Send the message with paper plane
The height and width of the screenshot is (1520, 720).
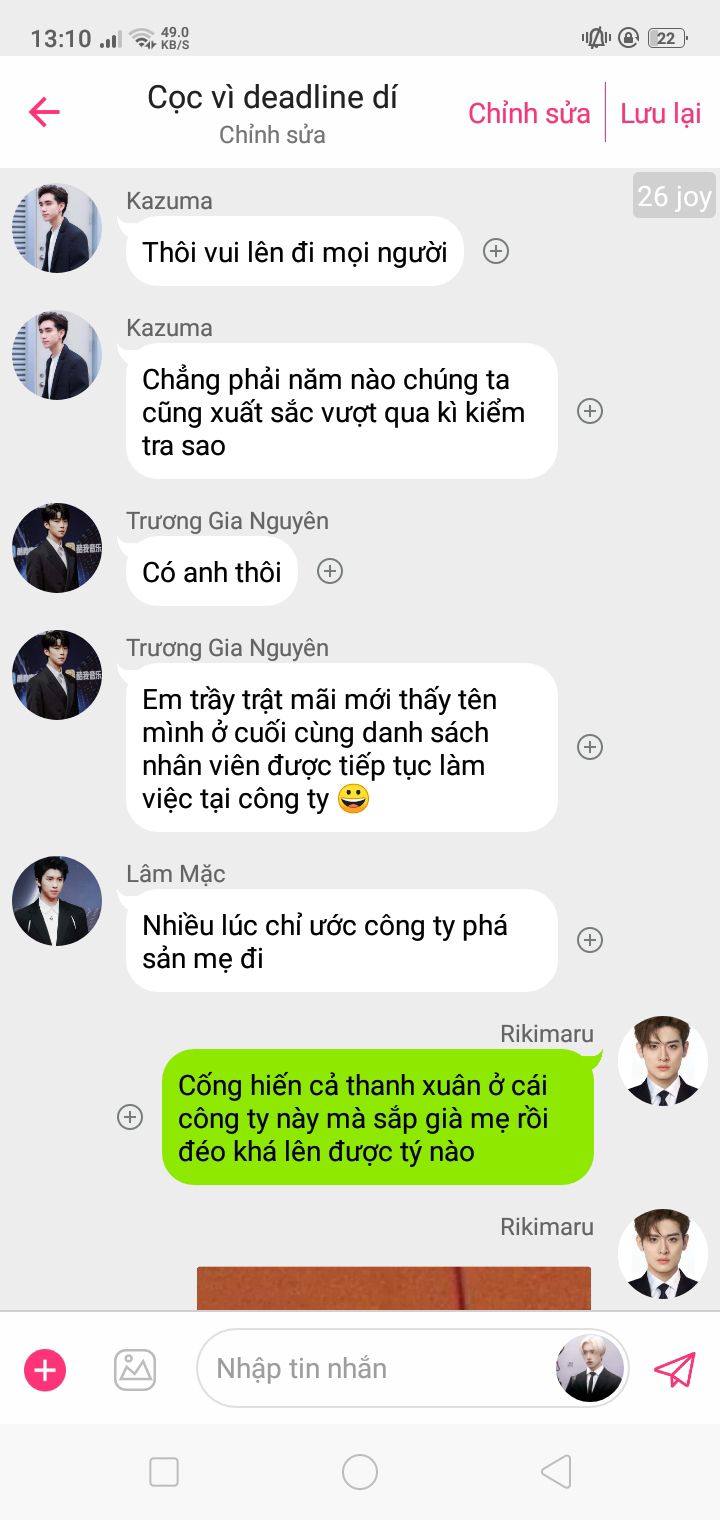point(674,1369)
